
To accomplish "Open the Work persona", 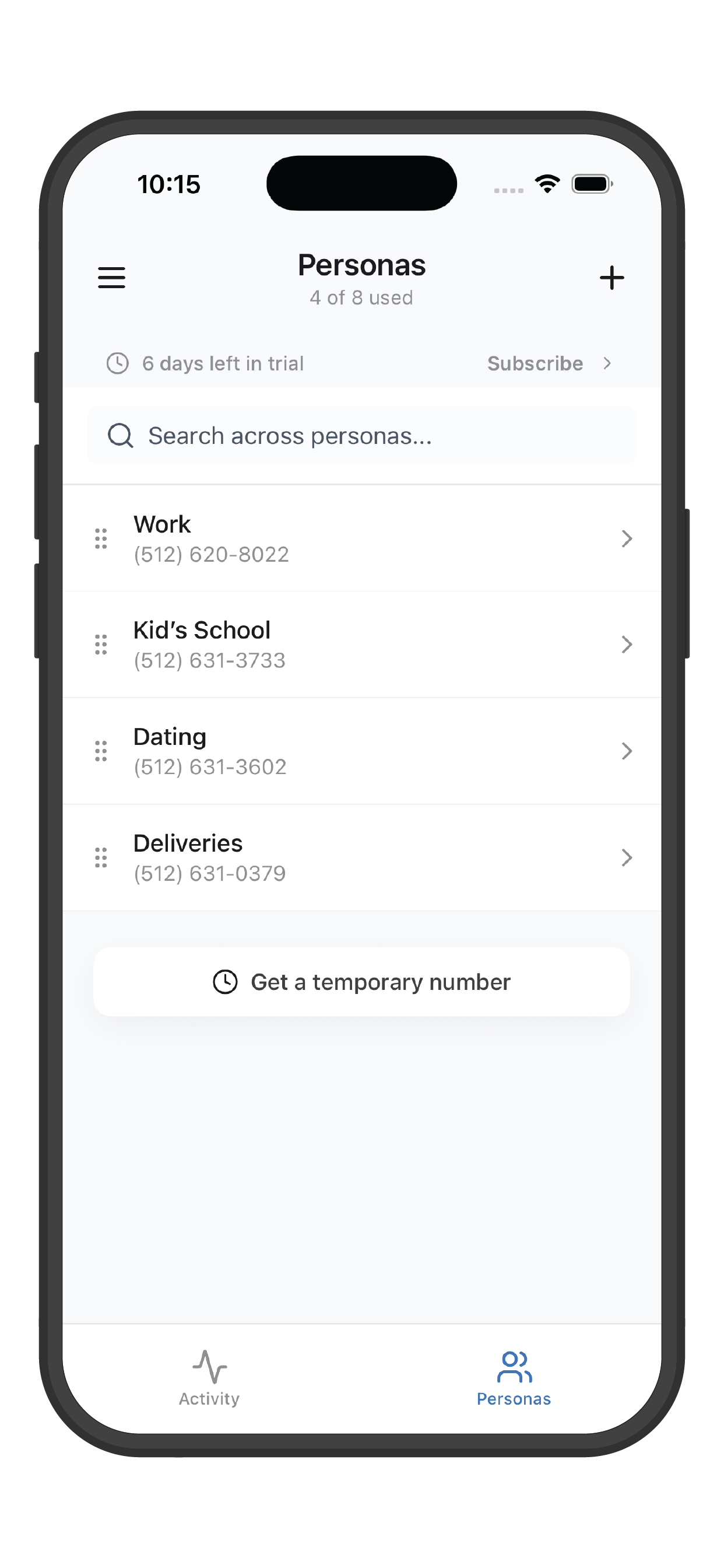I will click(361, 538).
